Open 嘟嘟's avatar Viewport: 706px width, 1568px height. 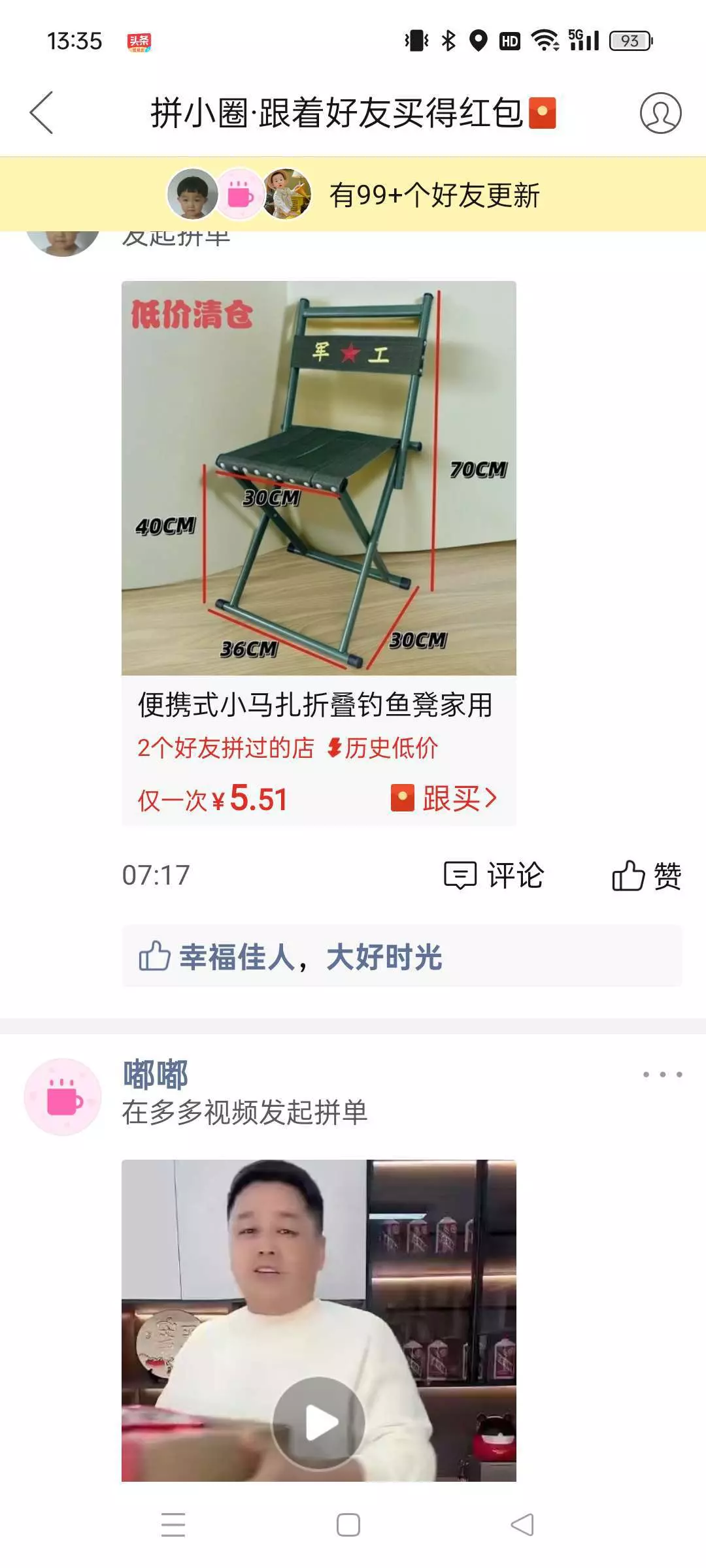[63, 1097]
